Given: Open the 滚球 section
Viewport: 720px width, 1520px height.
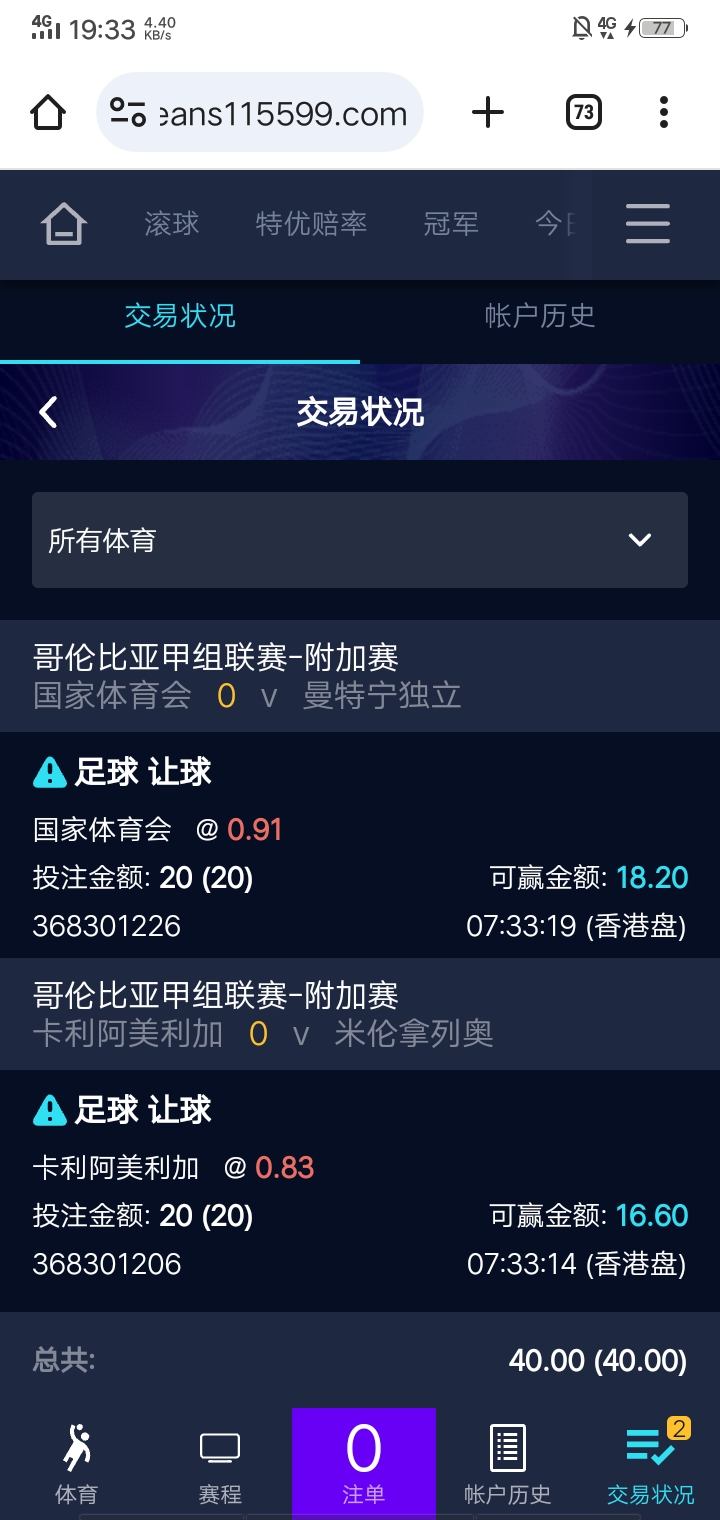Looking at the screenshot, I should [x=172, y=224].
